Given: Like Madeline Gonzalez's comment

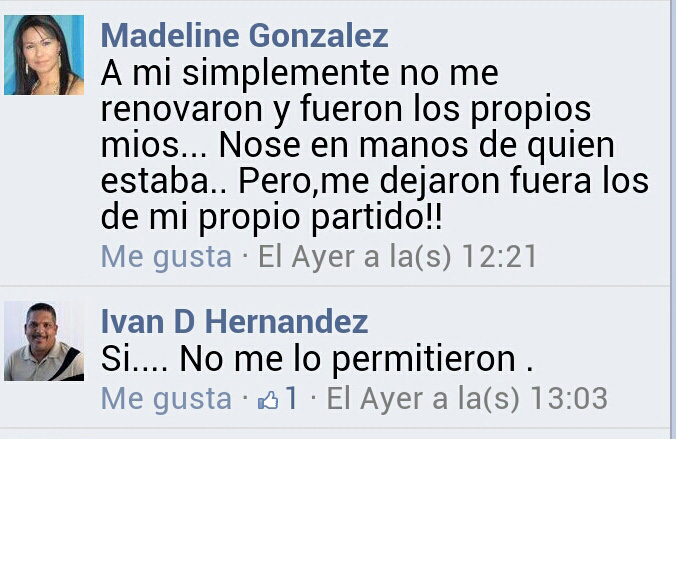Looking at the screenshot, I should (x=166, y=256).
